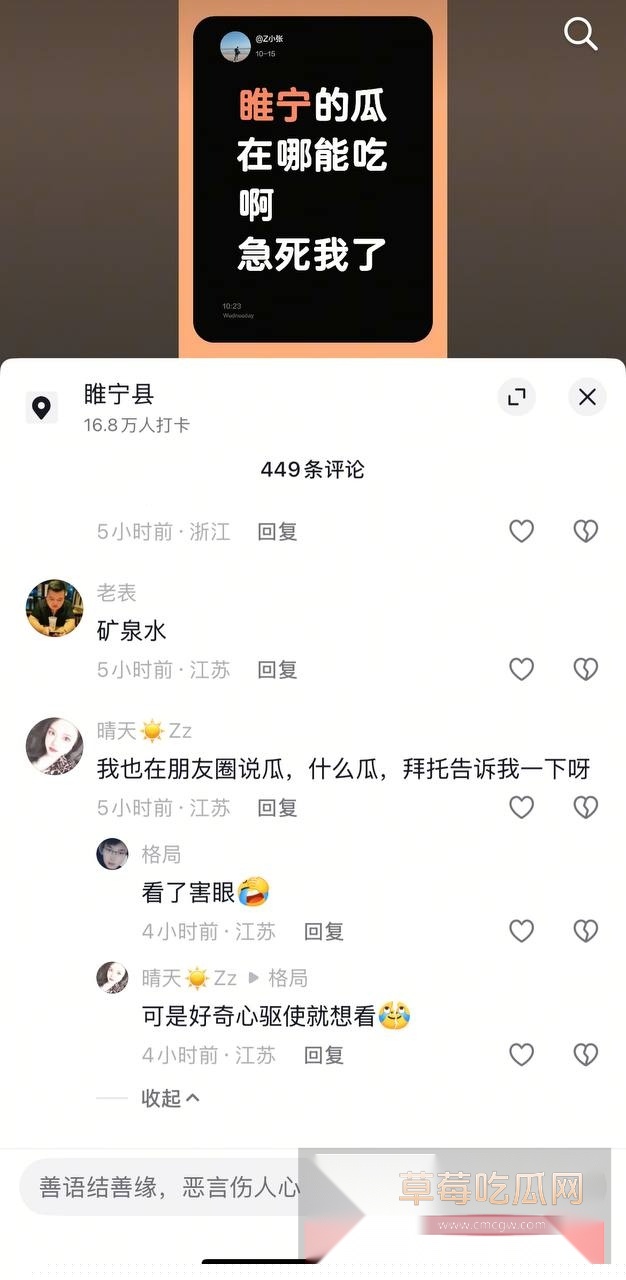
Task: Dislike 格局's reply 看了害眼
Action: point(585,931)
